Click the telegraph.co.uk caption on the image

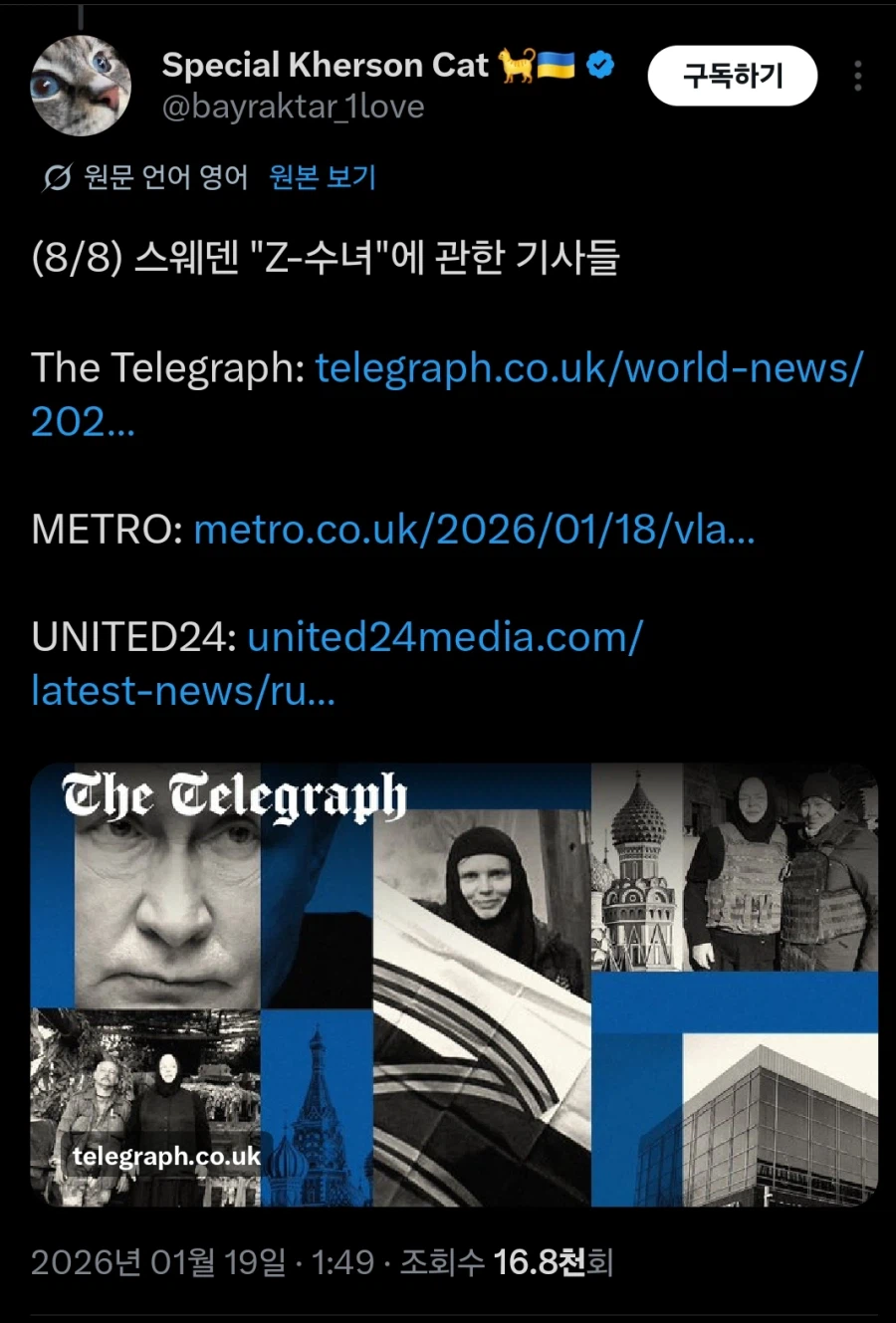point(166,1158)
